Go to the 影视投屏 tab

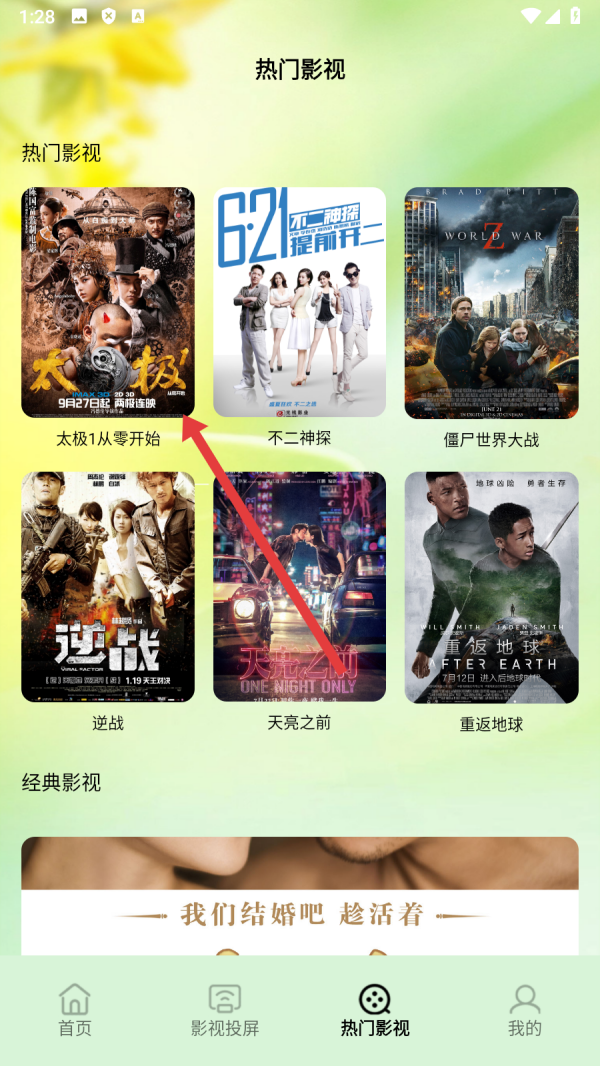tap(225, 1010)
